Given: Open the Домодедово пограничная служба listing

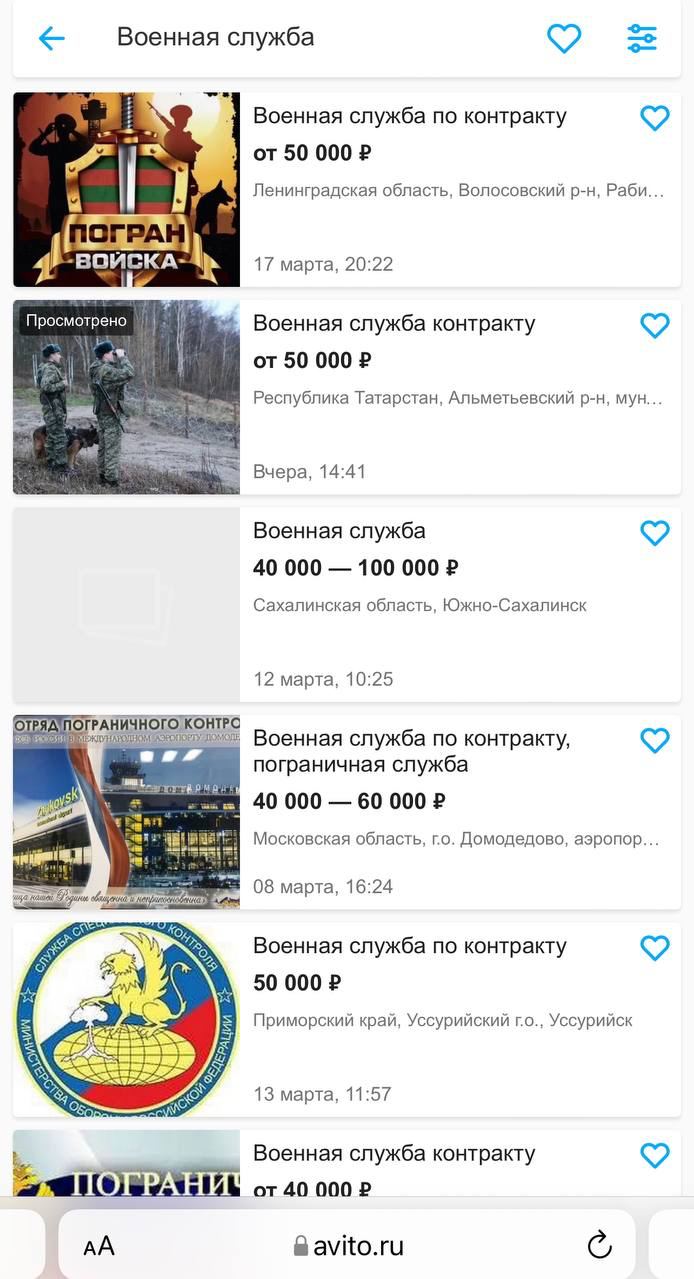Looking at the screenshot, I should (411, 751).
